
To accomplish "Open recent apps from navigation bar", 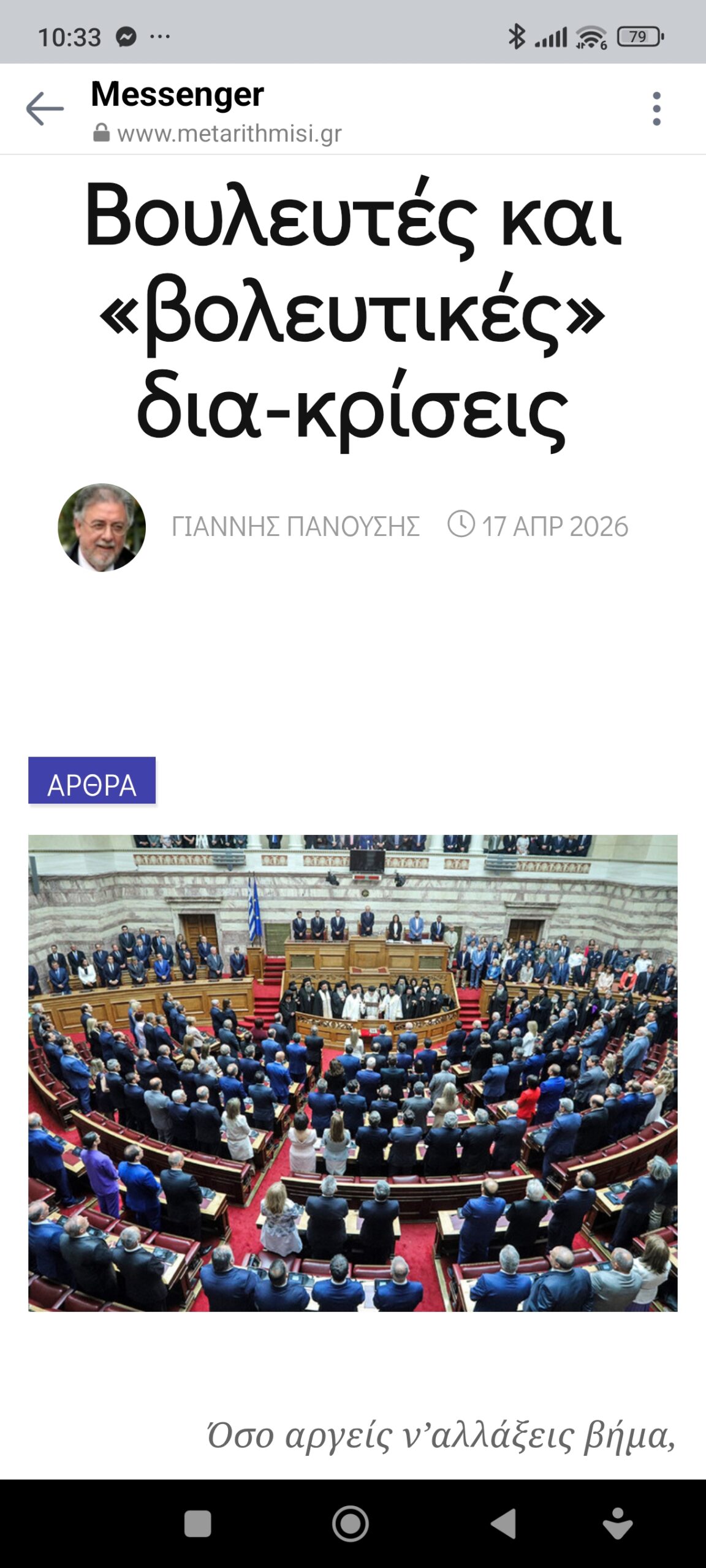I will 197,1524.
